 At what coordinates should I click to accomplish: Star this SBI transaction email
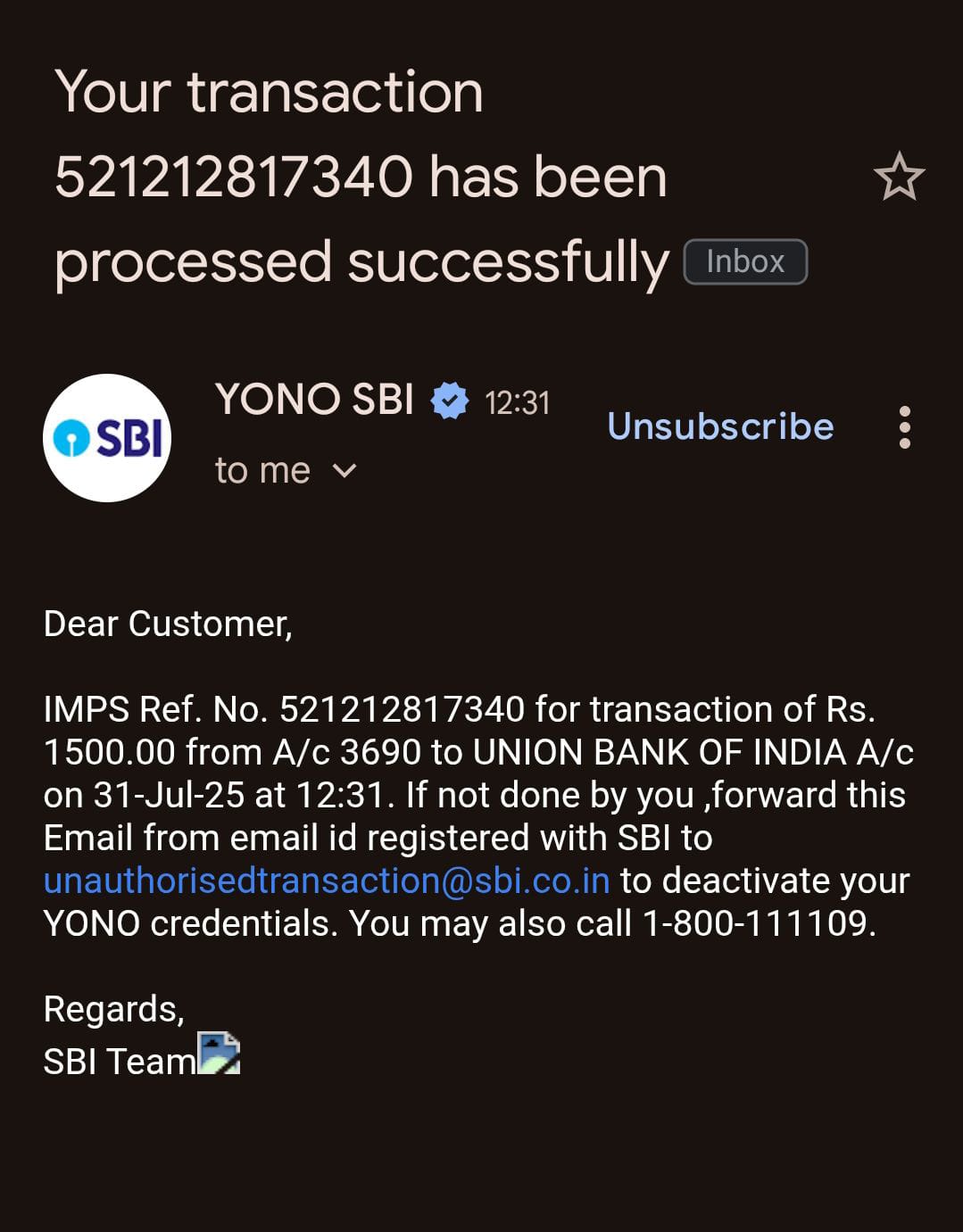tap(898, 176)
